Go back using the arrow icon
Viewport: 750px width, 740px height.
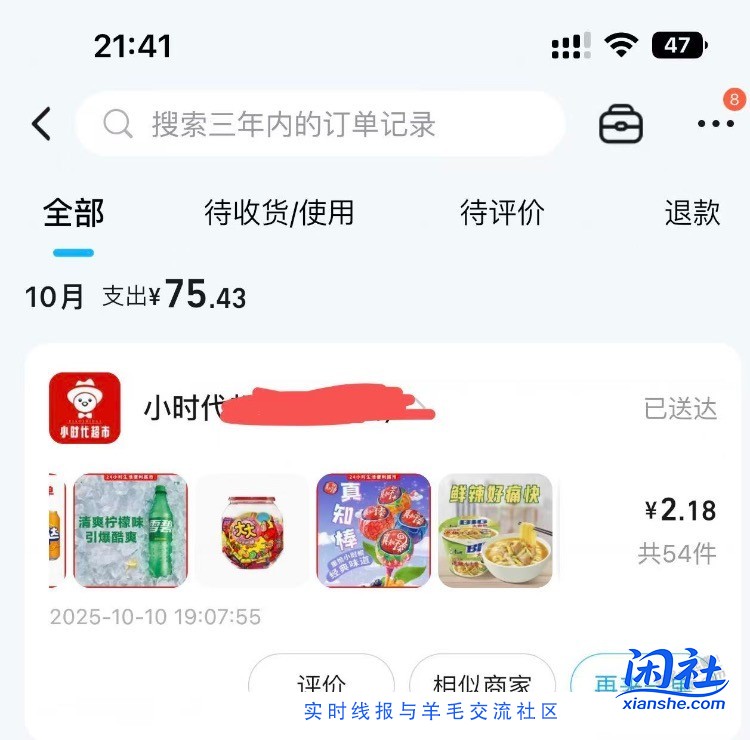41,124
